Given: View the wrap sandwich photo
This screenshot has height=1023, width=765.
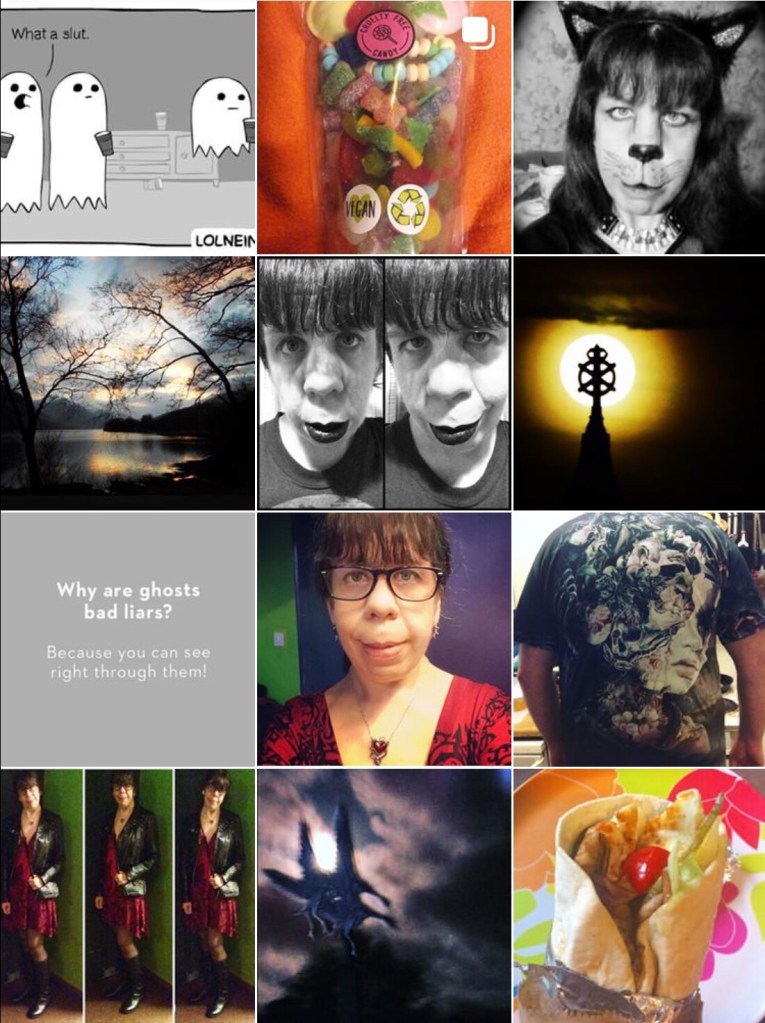Looking at the screenshot, I should pos(639,895).
